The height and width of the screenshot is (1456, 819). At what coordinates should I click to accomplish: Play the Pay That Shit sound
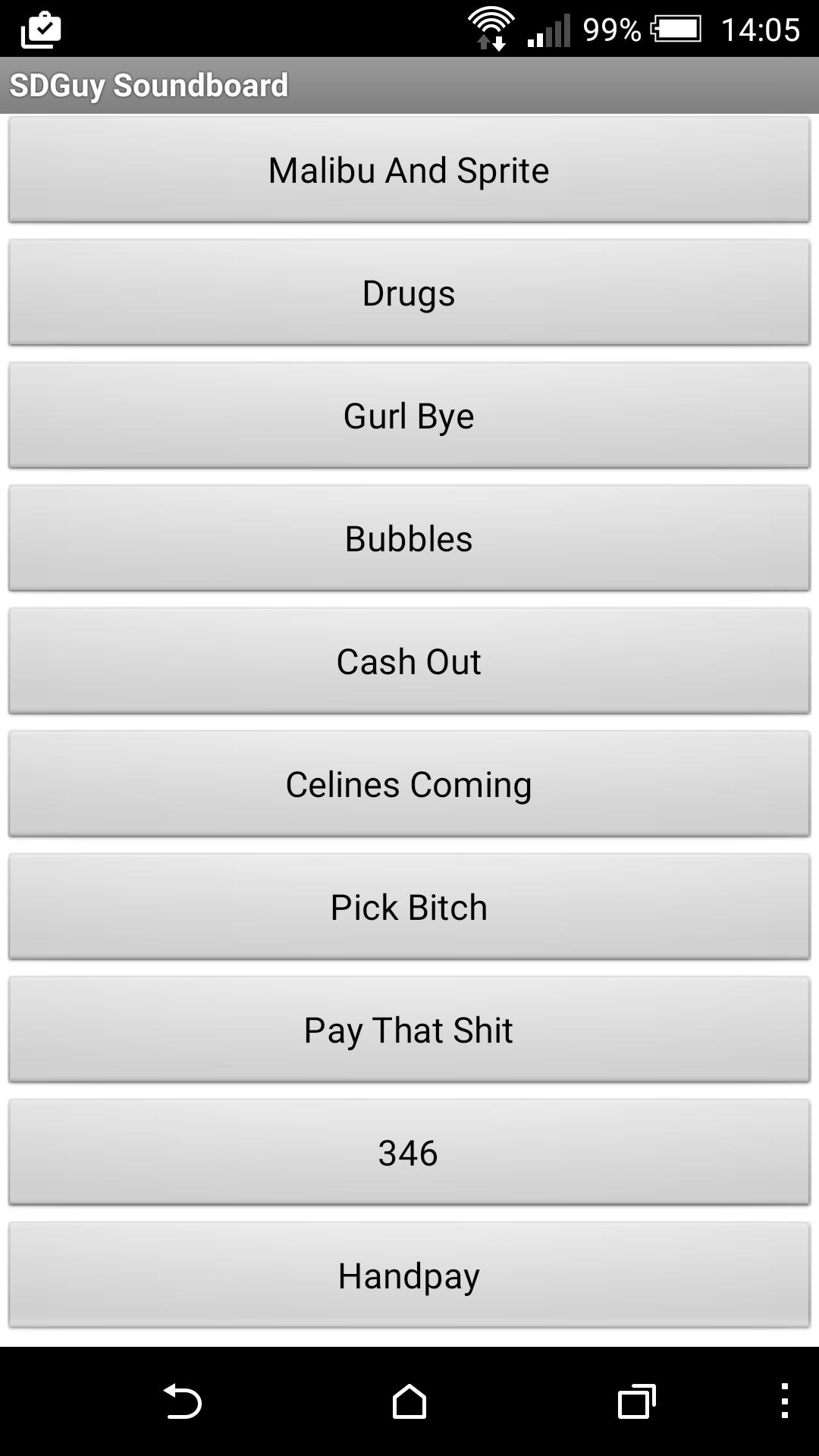(409, 1029)
